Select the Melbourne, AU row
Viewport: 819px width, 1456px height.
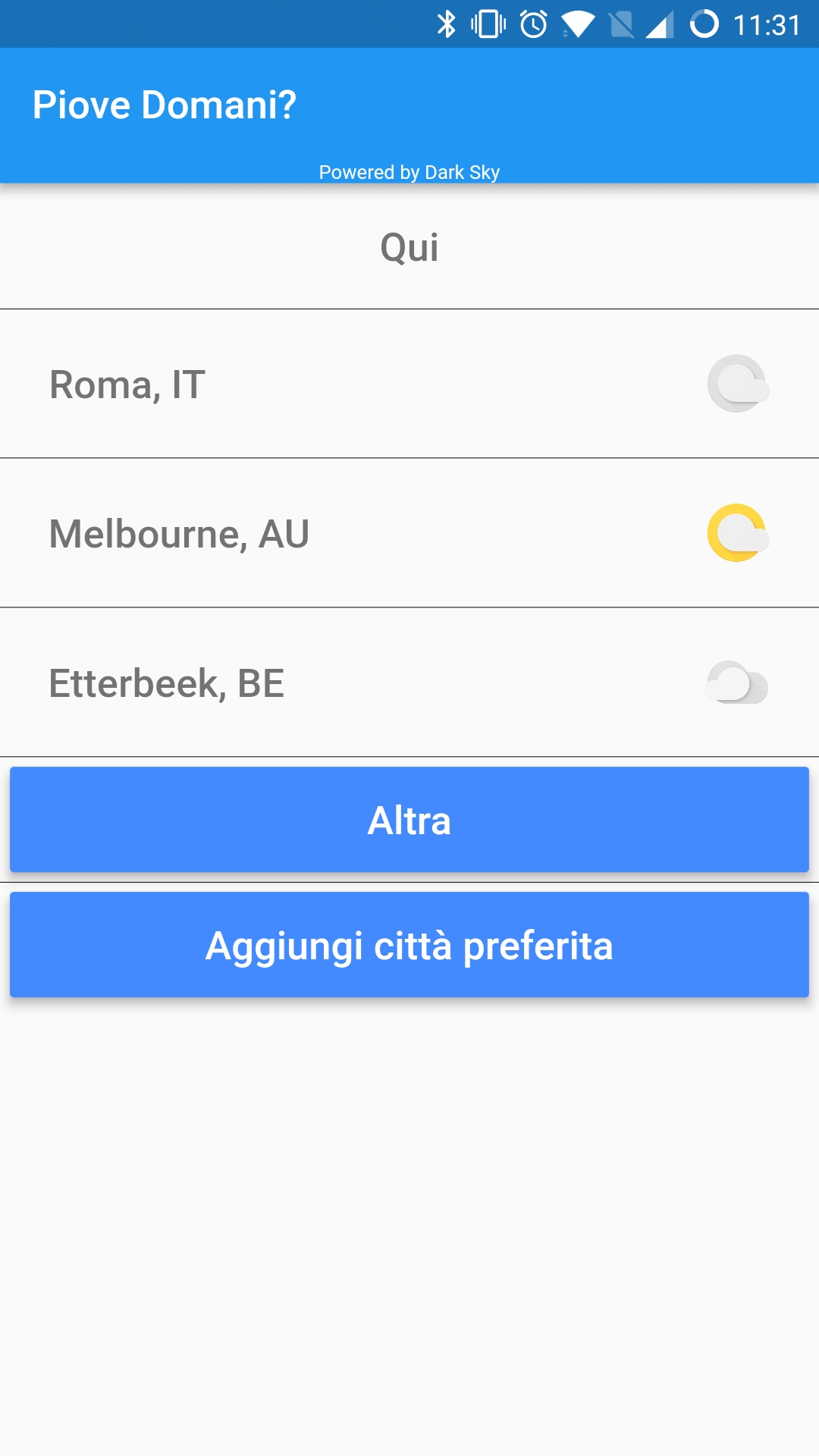pos(409,533)
